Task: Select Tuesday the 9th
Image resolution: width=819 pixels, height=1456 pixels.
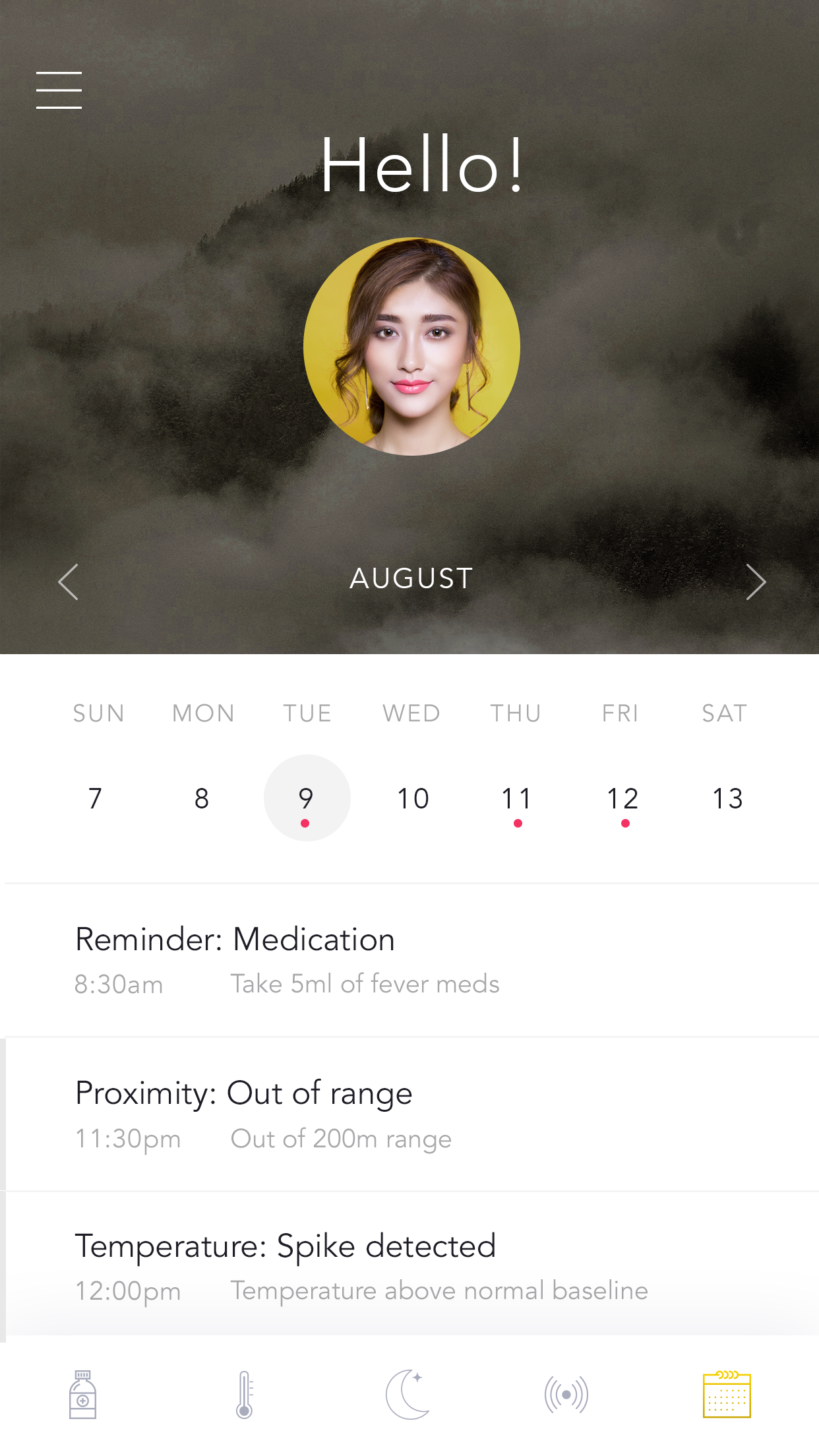Action: coord(307,799)
